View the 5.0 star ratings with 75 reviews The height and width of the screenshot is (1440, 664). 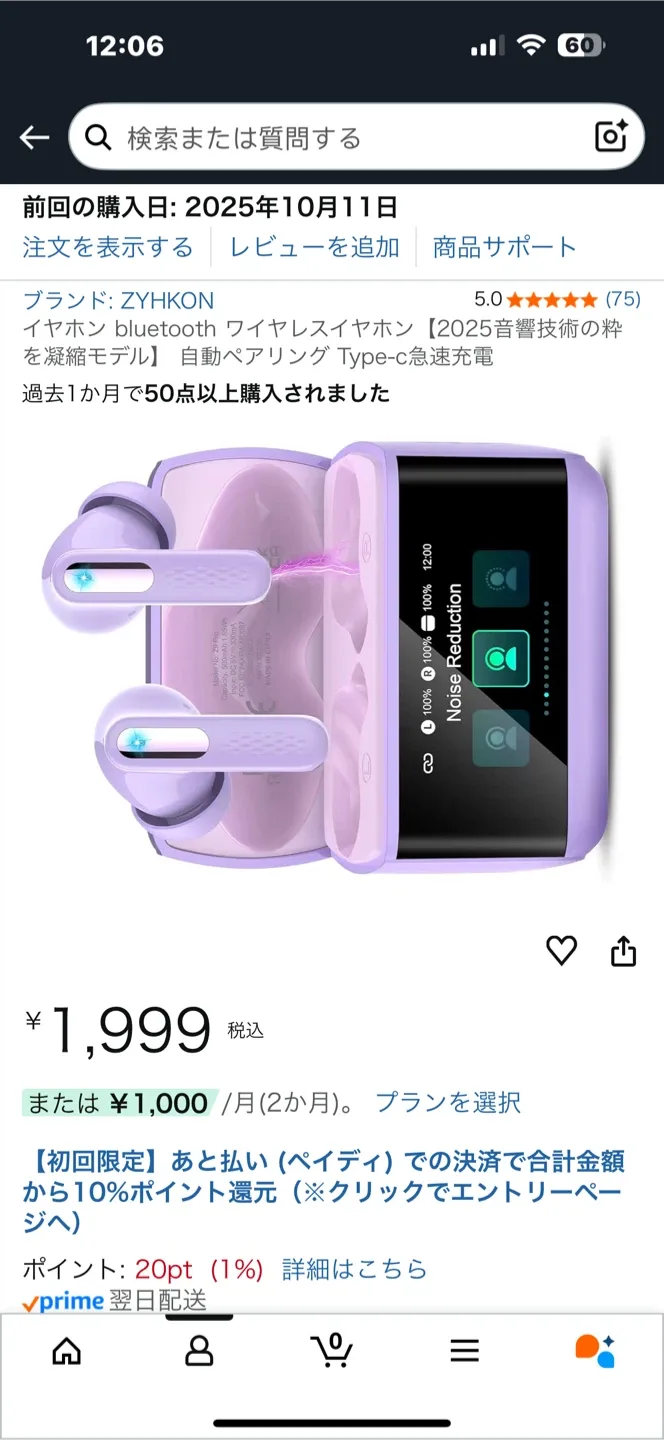[557, 299]
